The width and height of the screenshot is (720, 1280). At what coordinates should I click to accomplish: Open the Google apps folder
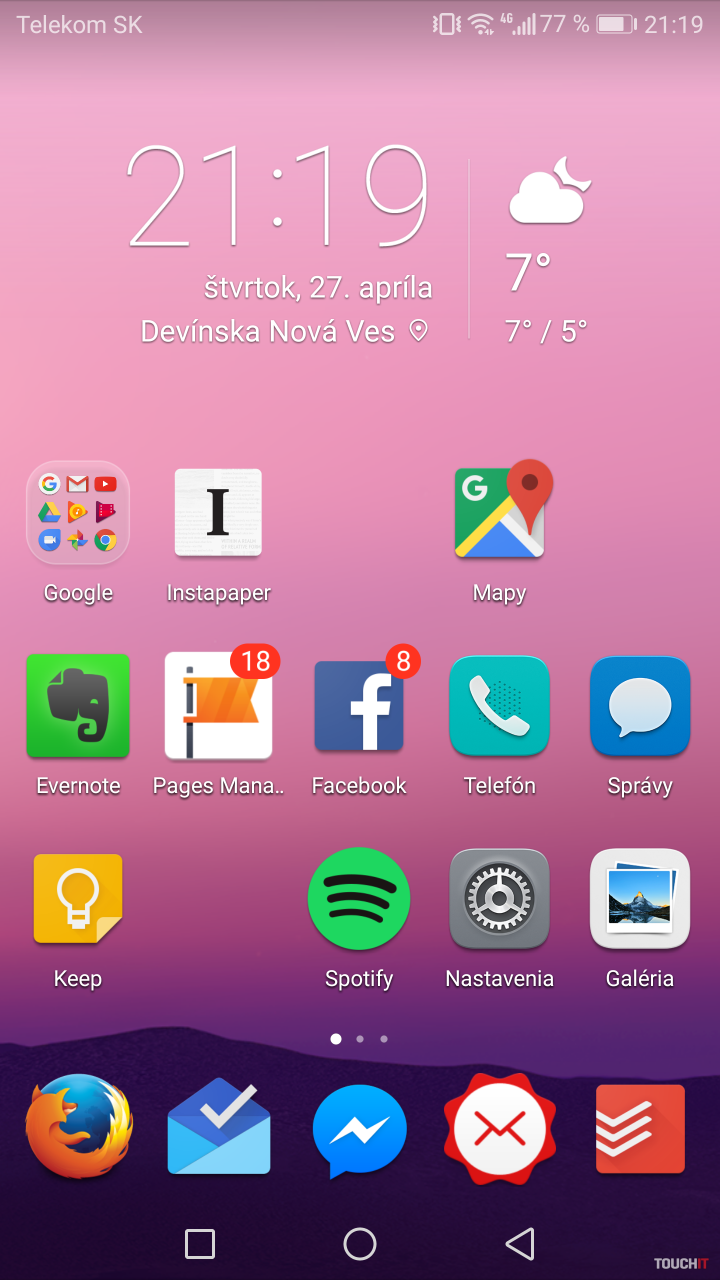(x=78, y=513)
